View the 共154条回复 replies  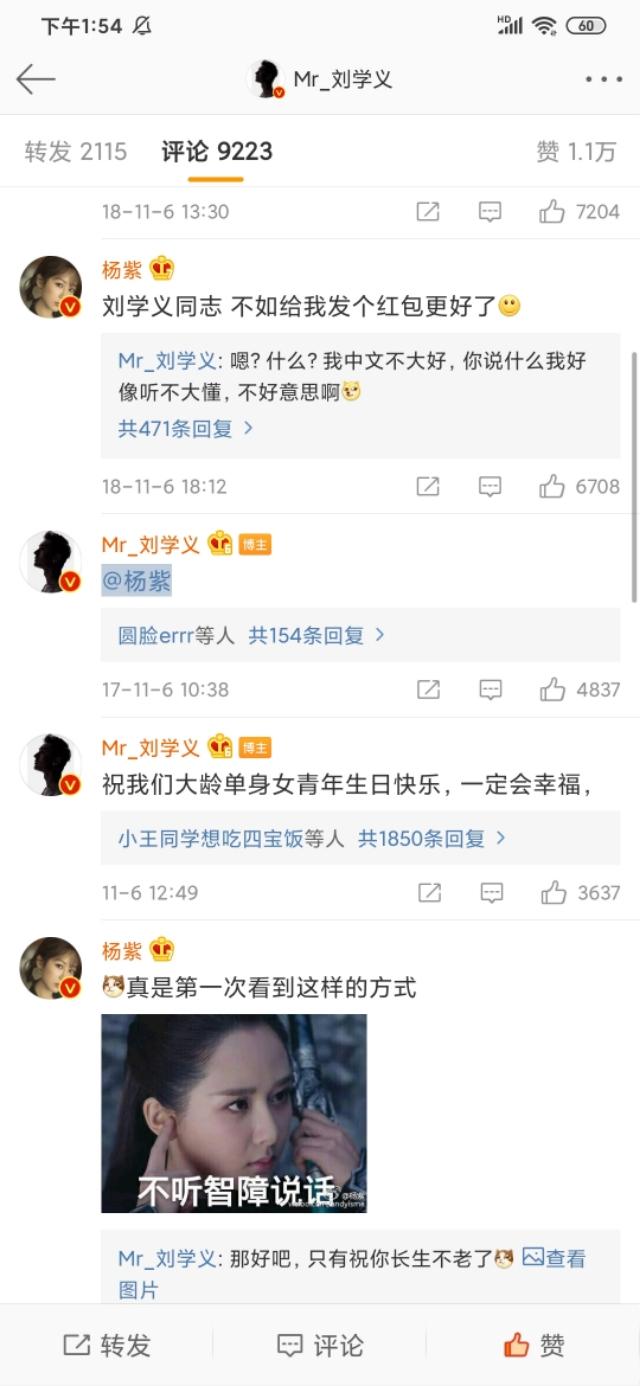316,636
